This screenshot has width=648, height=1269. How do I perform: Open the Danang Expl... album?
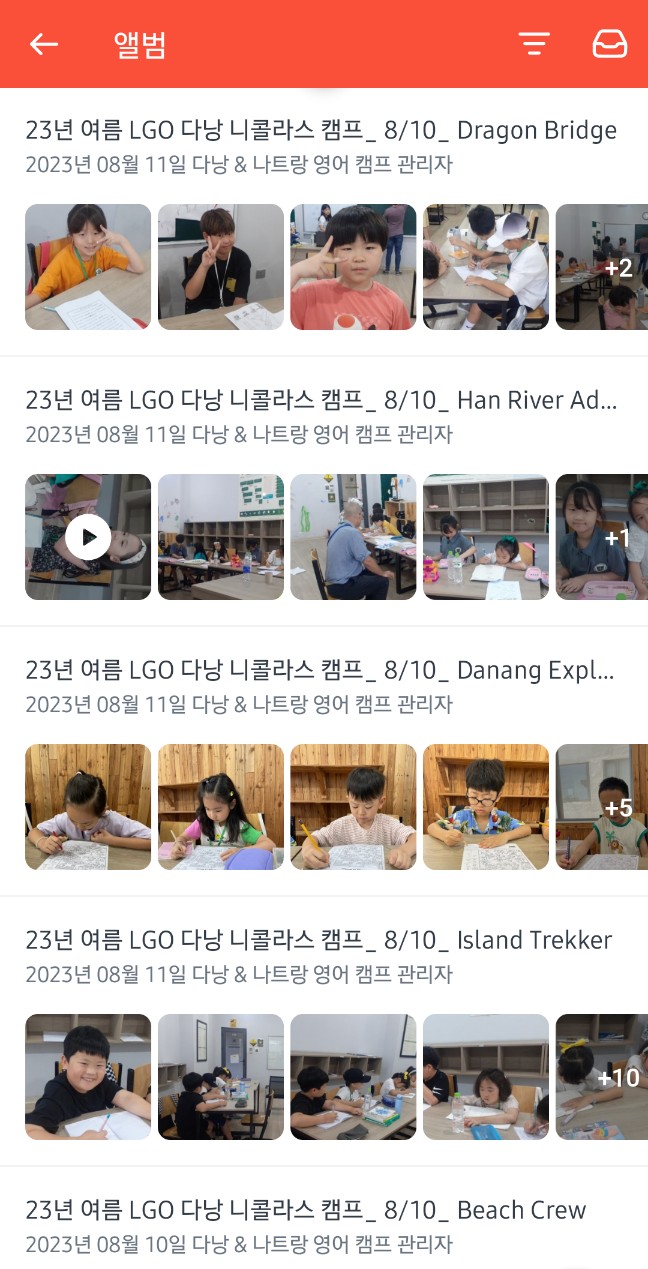320,670
